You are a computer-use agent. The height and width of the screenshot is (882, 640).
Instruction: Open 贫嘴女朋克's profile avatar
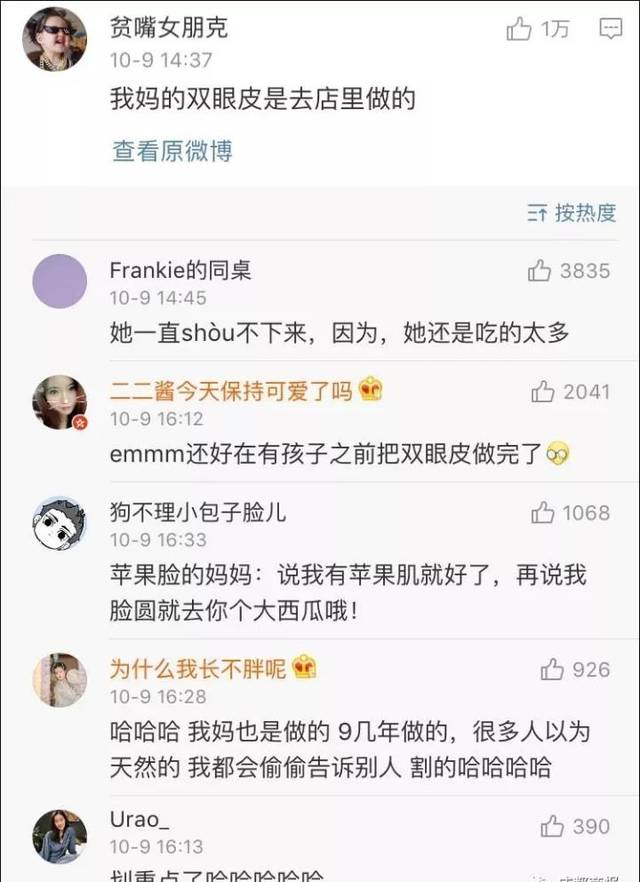54,39
